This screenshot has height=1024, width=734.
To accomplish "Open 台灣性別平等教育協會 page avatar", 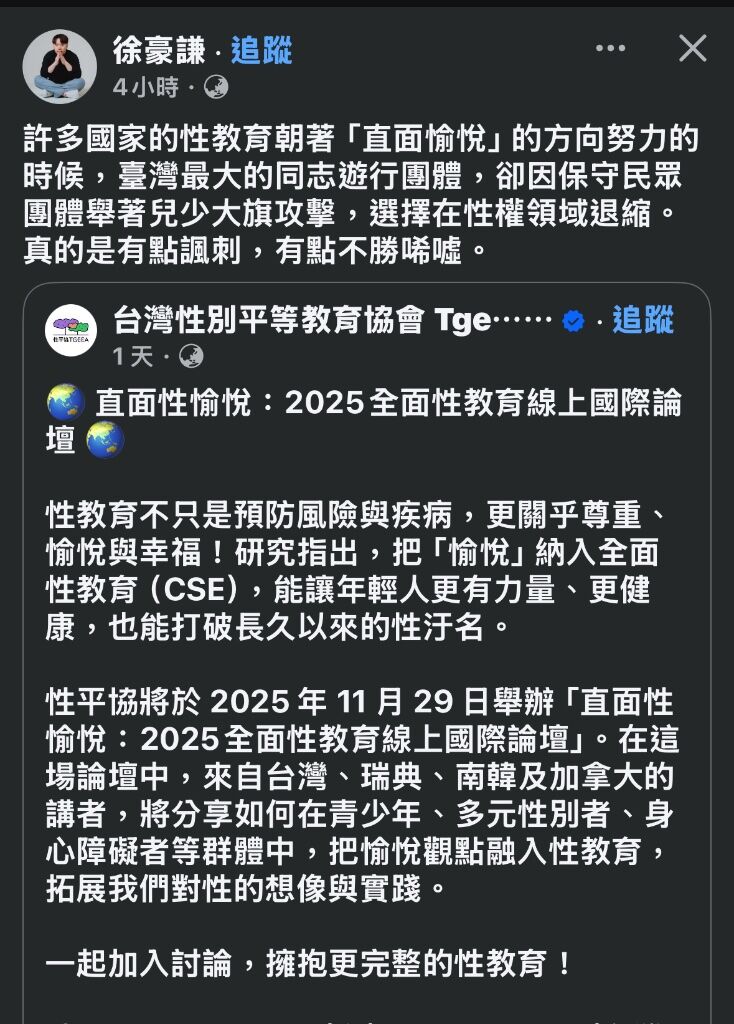I will [x=71, y=331].
